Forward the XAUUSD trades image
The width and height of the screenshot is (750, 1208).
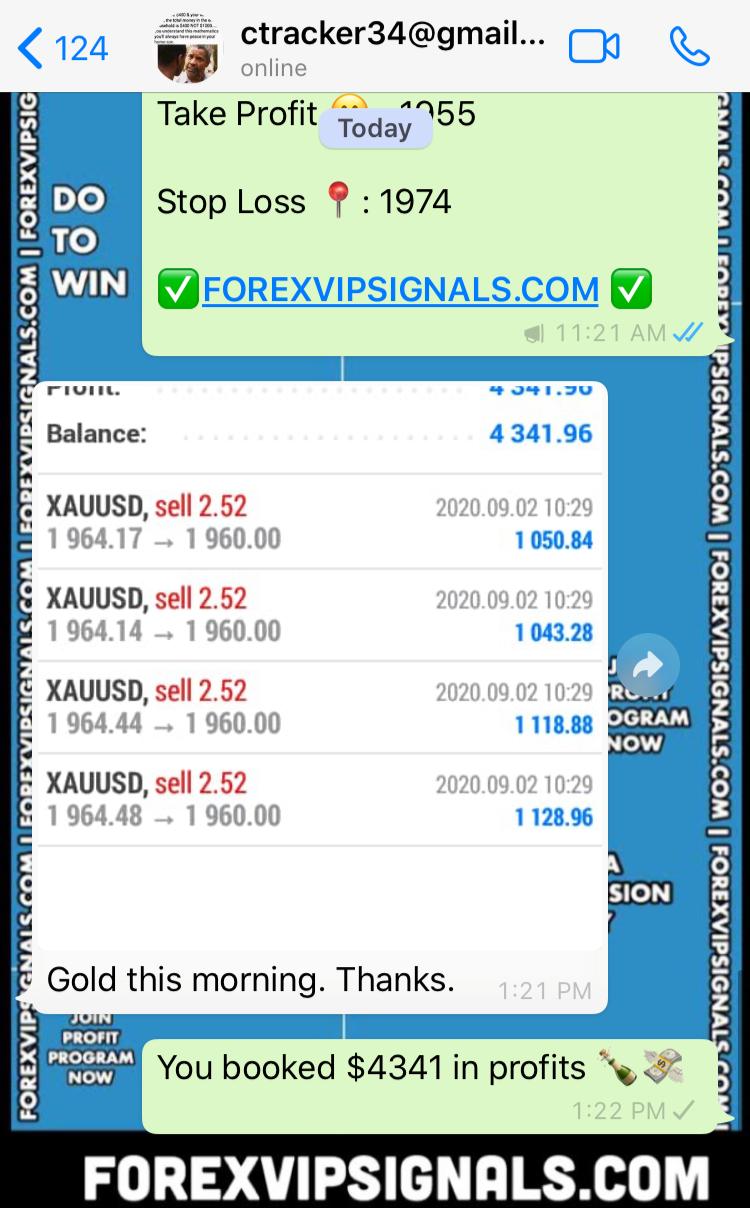point(648,664)
